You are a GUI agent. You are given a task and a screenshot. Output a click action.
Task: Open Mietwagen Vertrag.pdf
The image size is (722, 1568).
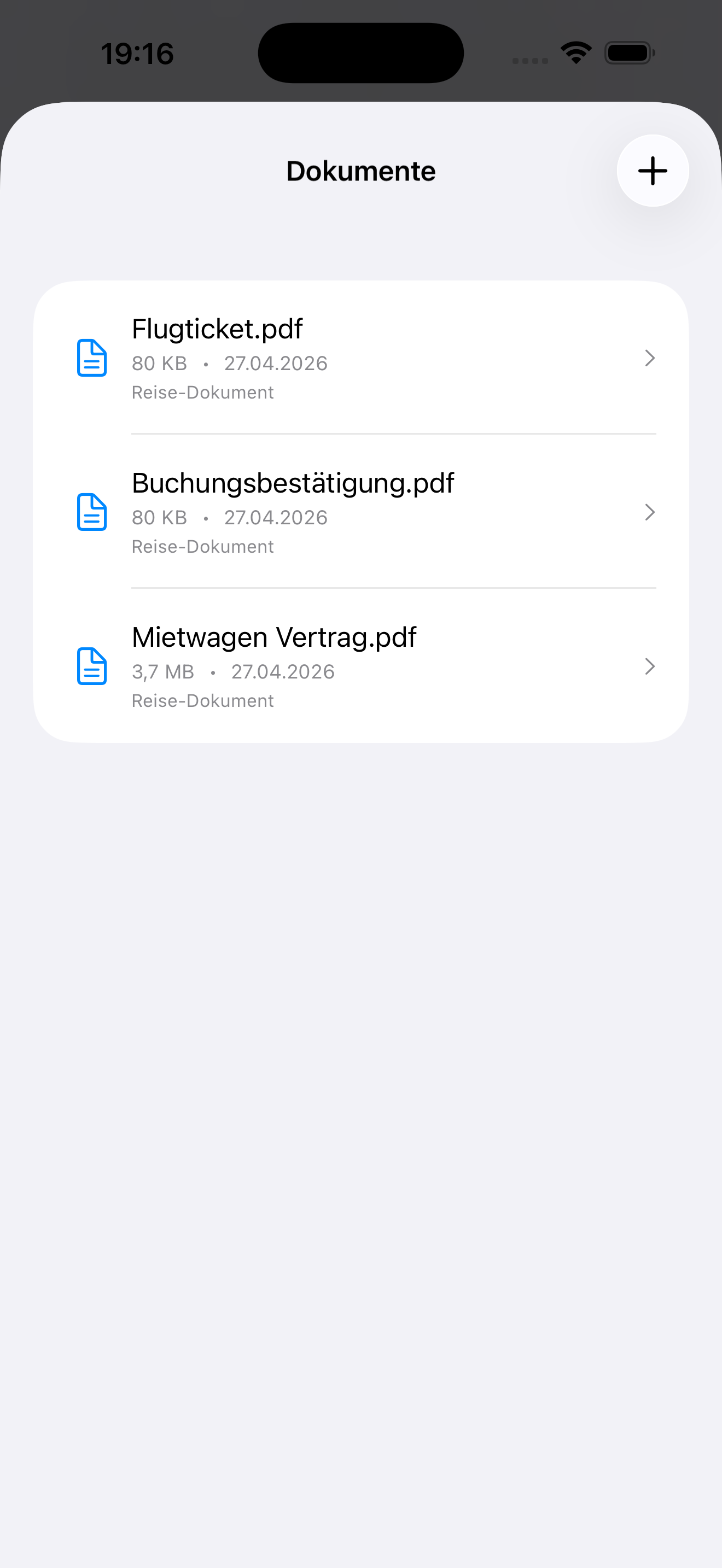361,666
